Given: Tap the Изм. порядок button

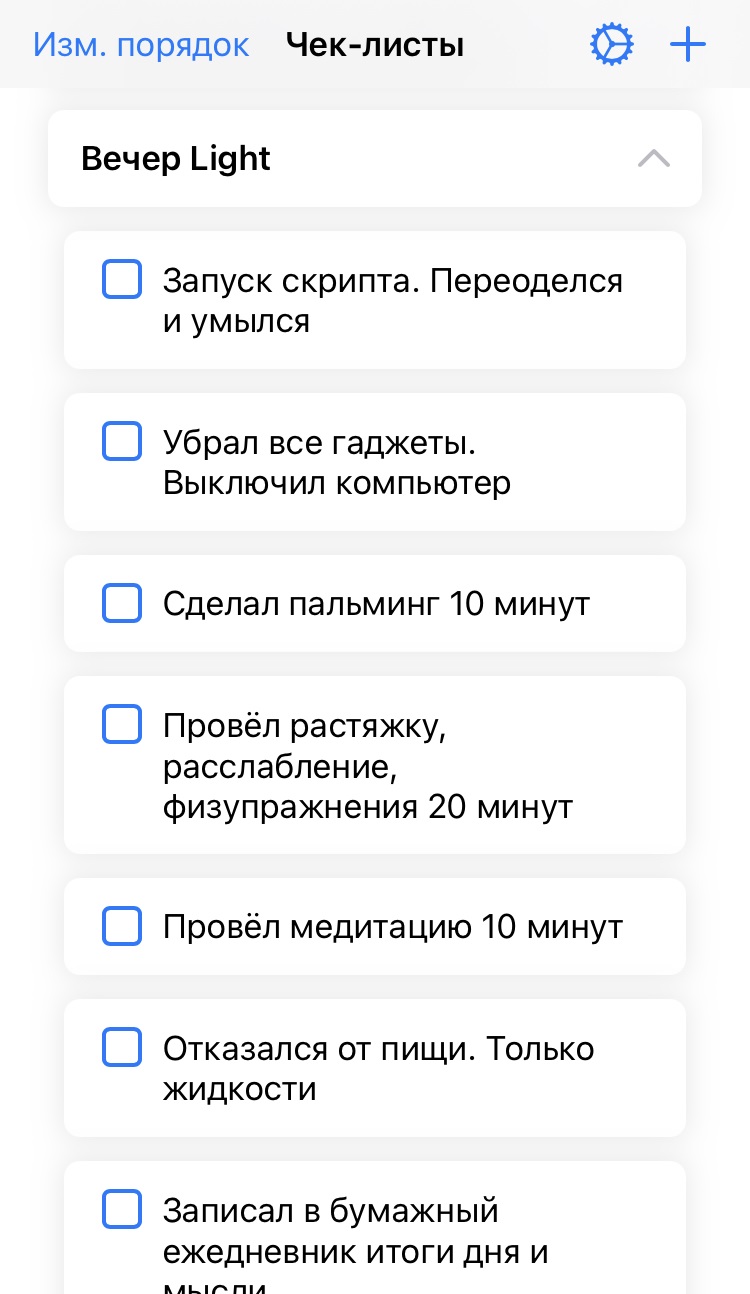Looking at the screenshot, I should 141,45.
